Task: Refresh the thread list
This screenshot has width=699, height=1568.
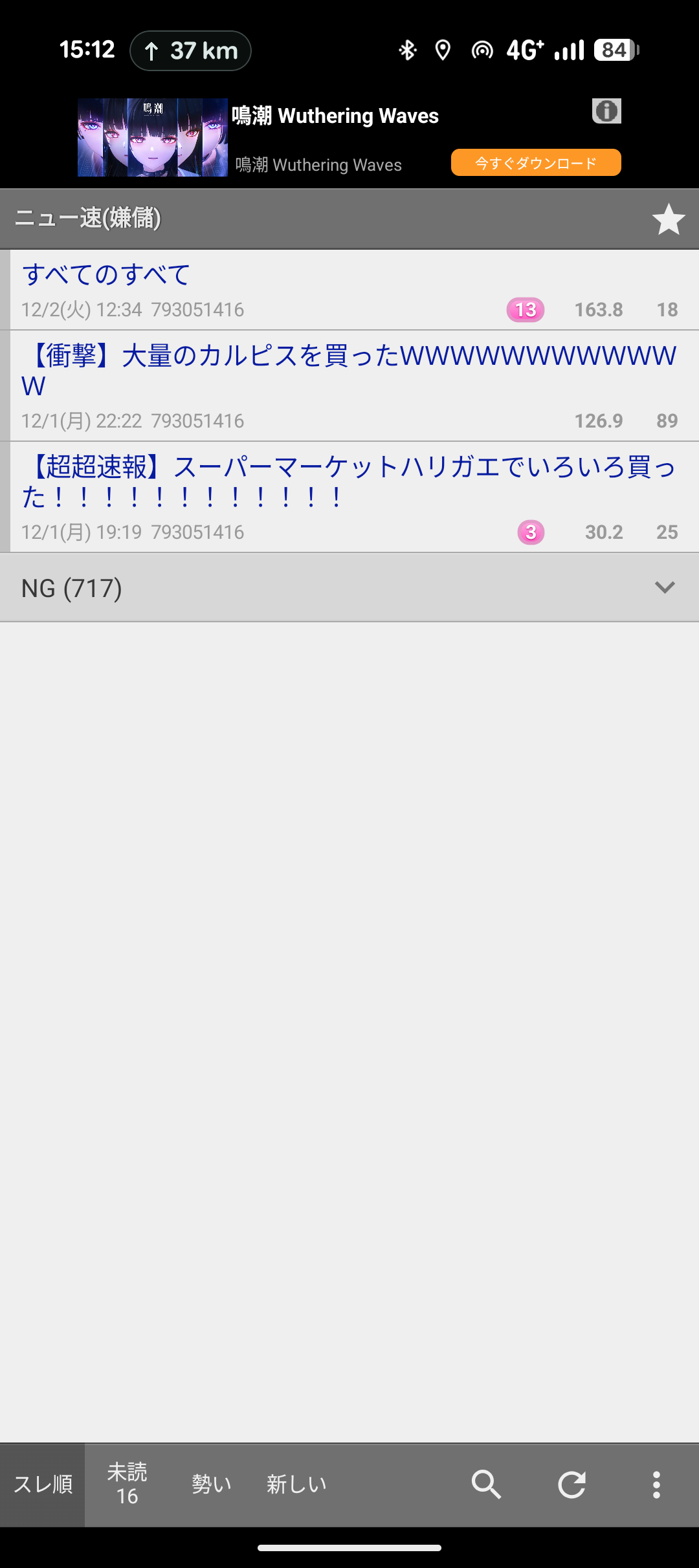Action: 571,1484
